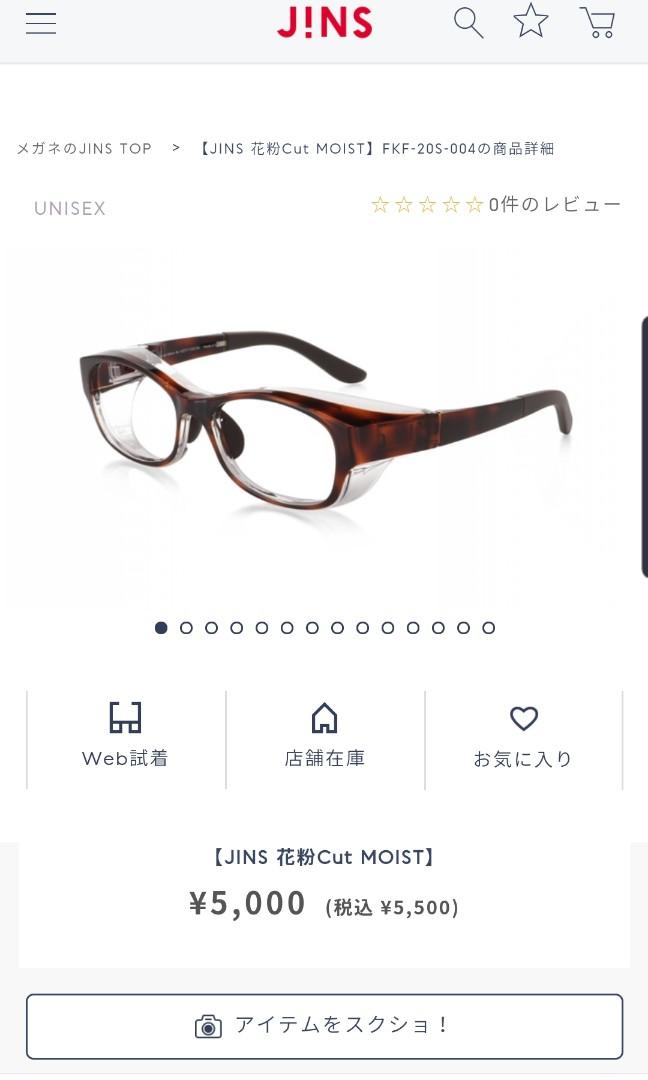Open favorites star in header
This screenshot has height=1080, width=648.
(531, 21)
